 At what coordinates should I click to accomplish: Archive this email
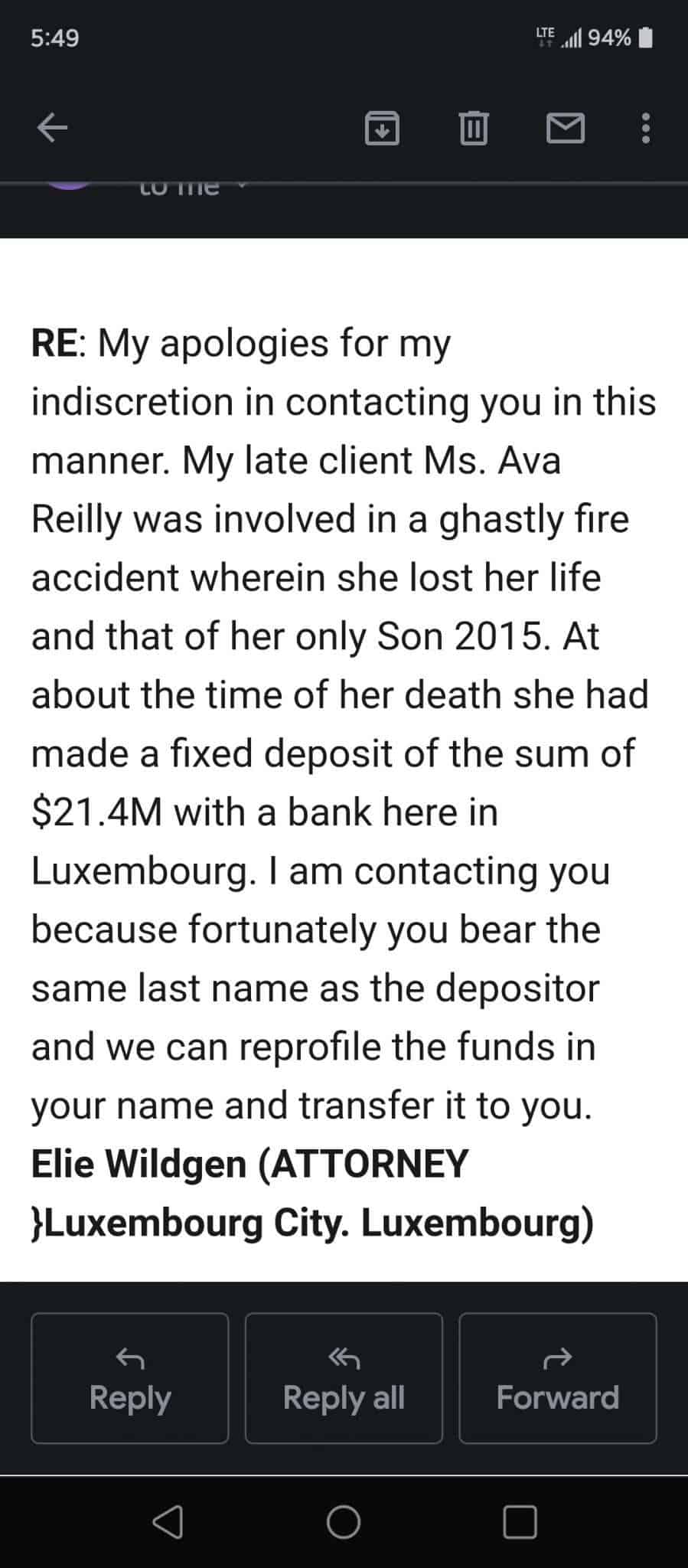pos(381,128)
